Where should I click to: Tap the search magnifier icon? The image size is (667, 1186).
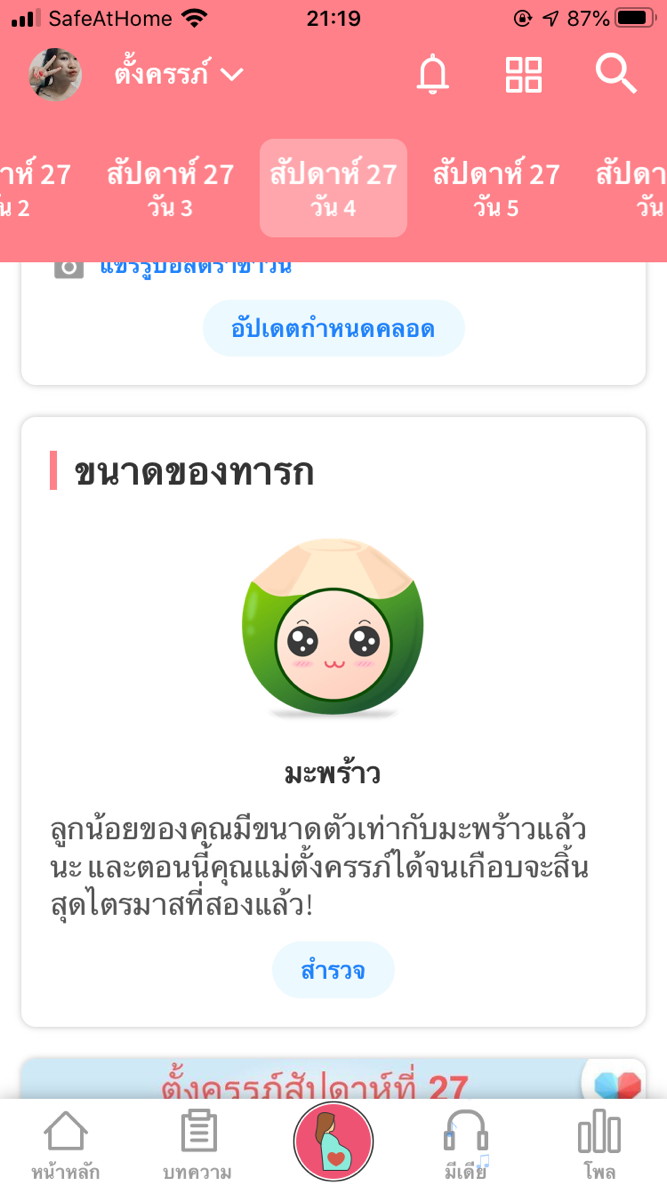tap(615, 75)
